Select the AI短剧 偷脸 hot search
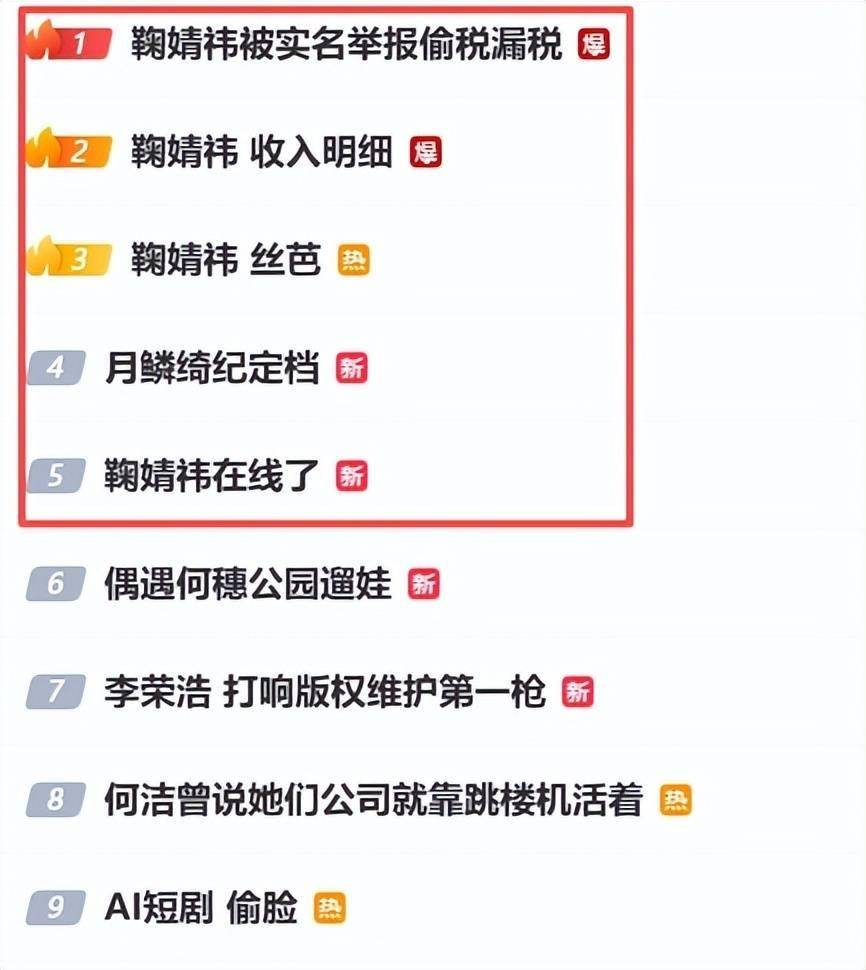 pos(200,908)
